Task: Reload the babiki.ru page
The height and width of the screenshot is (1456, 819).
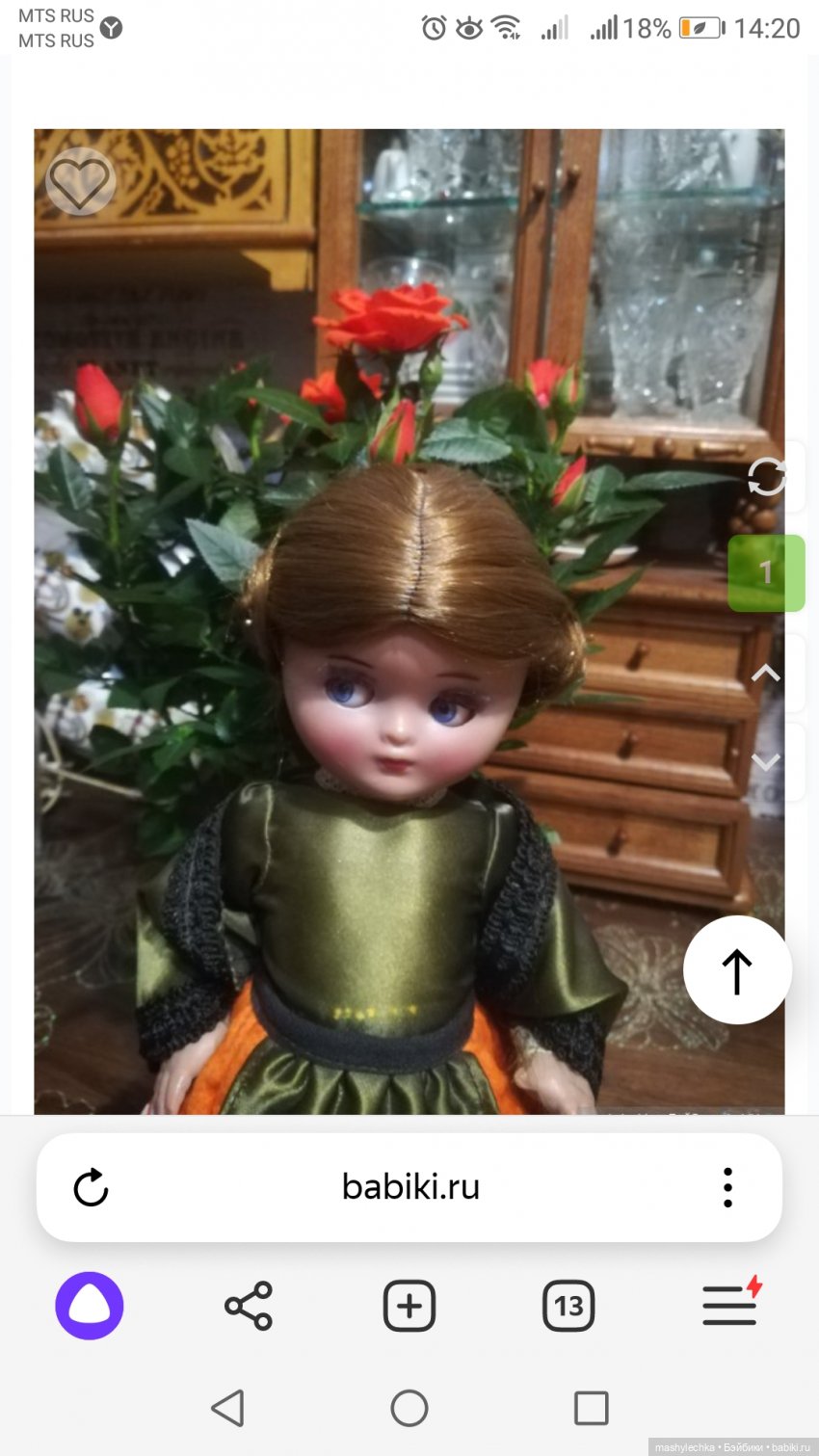Action: (92, 1187)
